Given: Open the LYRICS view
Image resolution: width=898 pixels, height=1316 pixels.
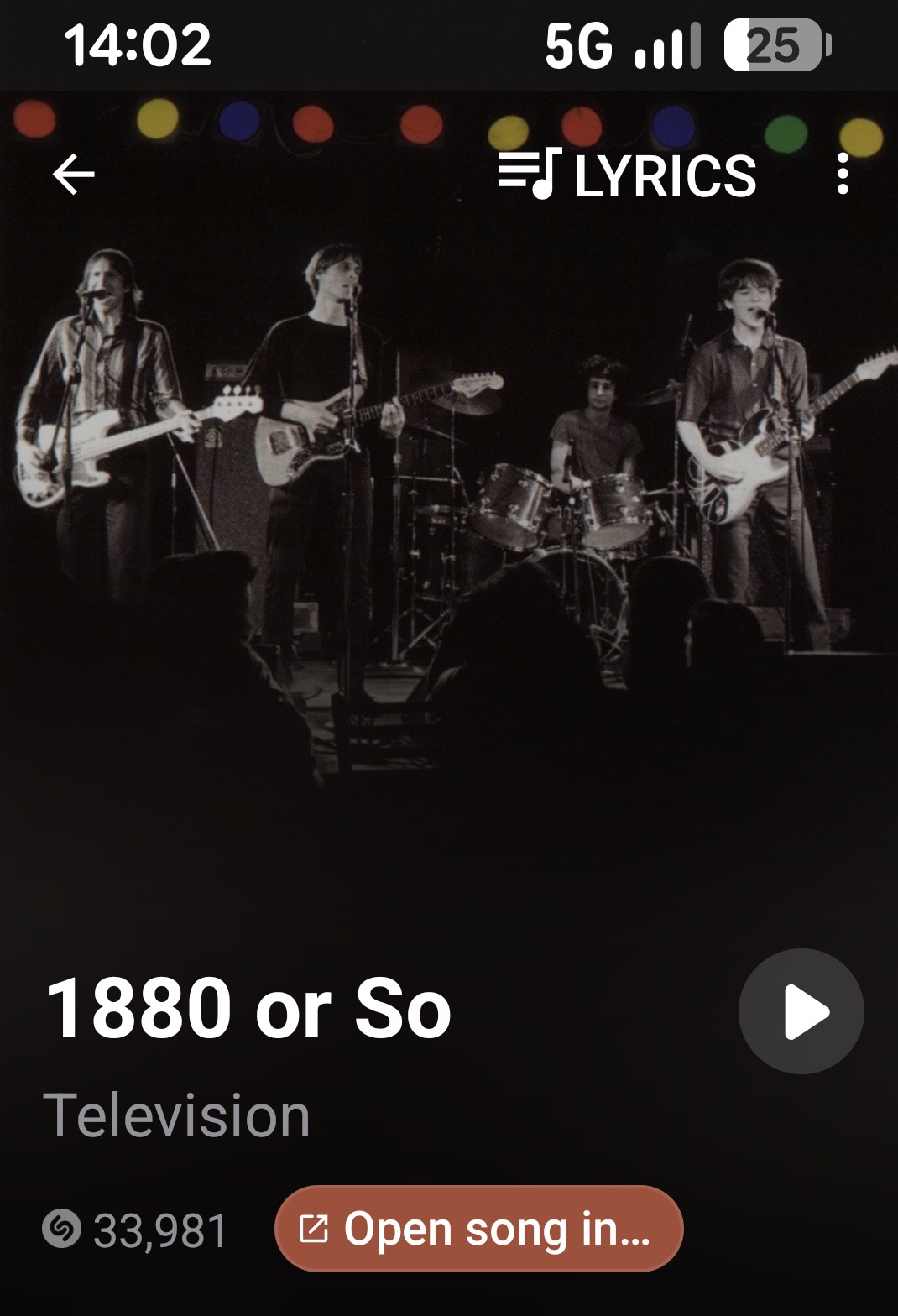Looking at the screenshot, I should coord(628,175).
